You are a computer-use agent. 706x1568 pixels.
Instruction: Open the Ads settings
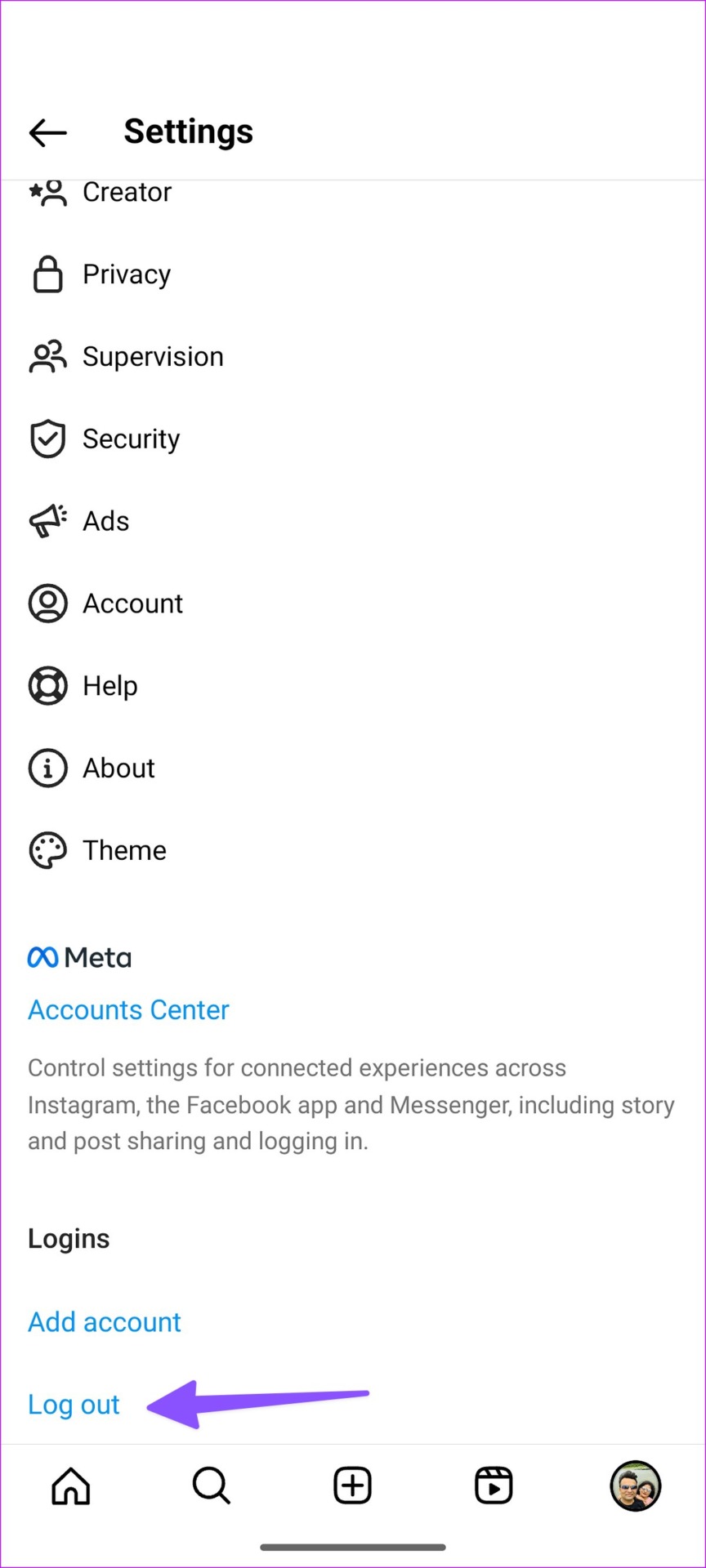(353, 521)
